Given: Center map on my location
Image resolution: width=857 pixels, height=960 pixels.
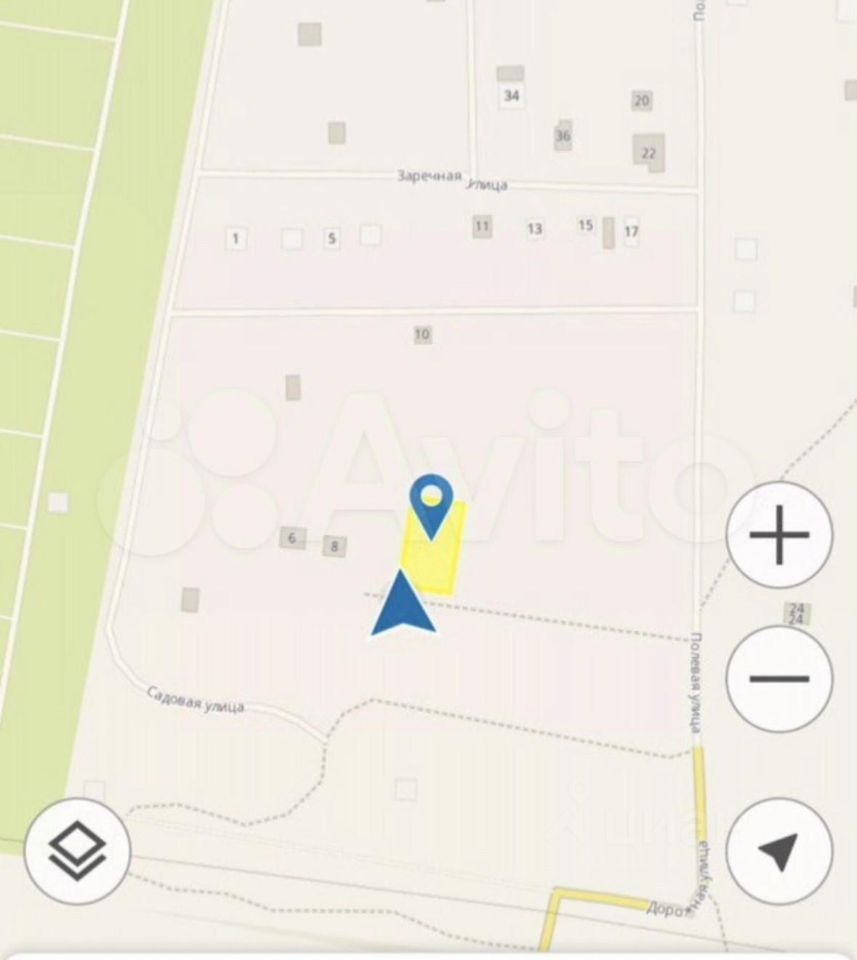Looking at the screenshot, I should 779,851.
